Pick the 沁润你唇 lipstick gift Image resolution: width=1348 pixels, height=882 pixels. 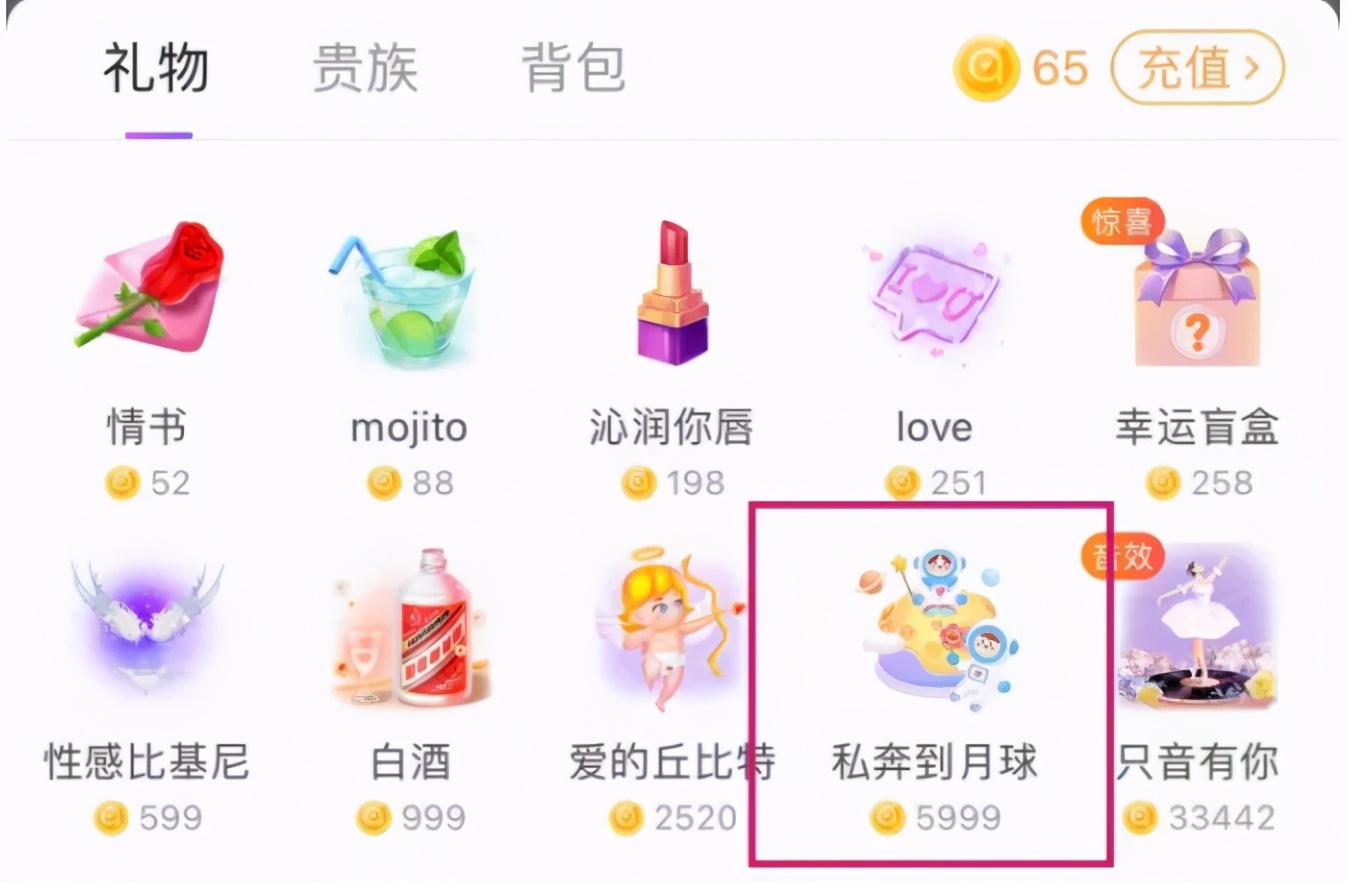click(672, 290)
